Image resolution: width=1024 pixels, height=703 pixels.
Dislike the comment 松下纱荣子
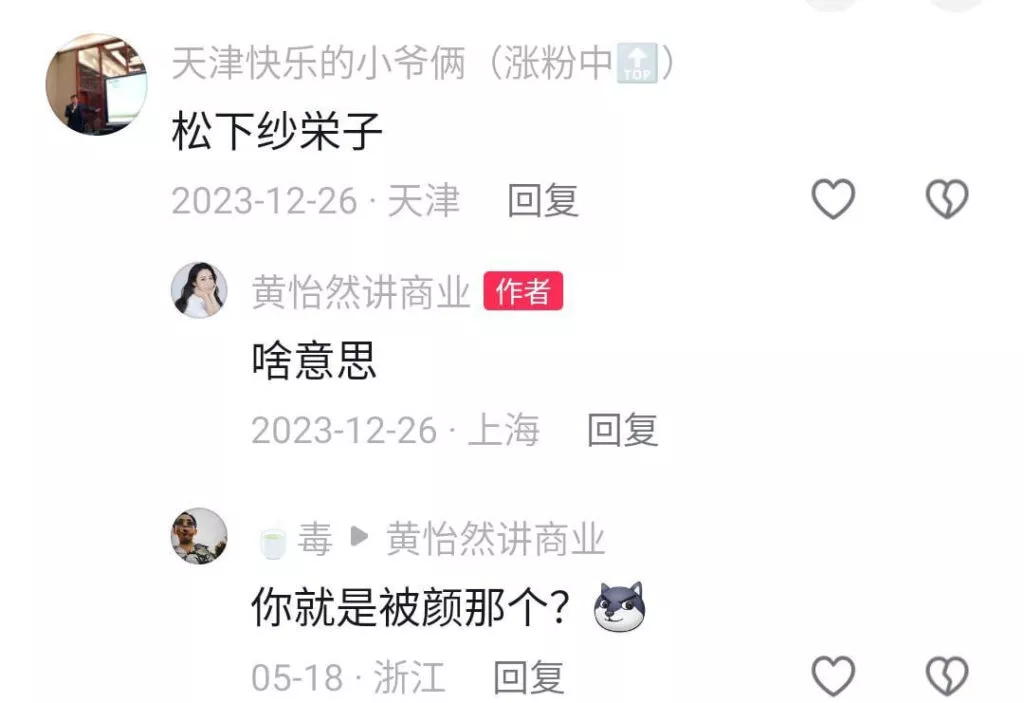tap(946, 200)
